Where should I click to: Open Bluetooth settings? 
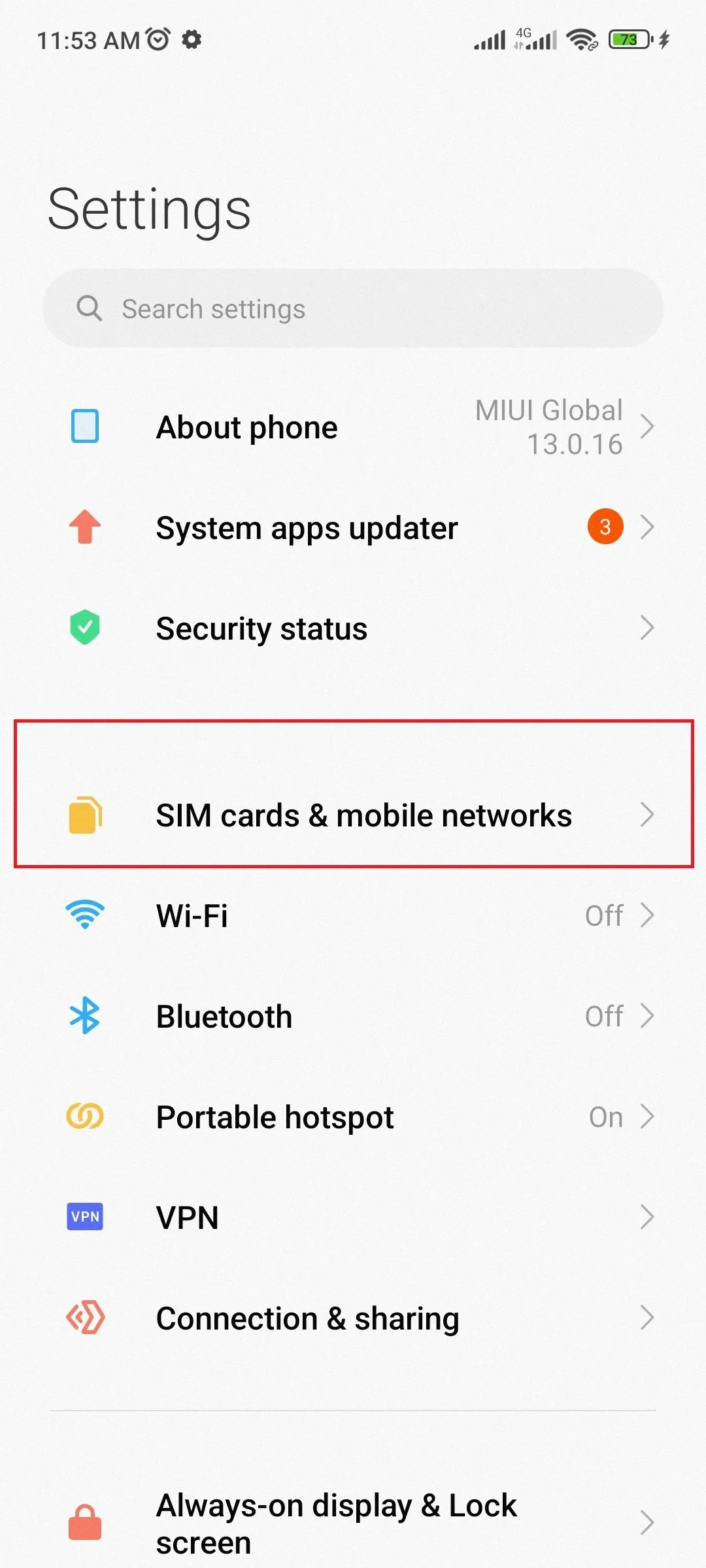point(353,1016)
